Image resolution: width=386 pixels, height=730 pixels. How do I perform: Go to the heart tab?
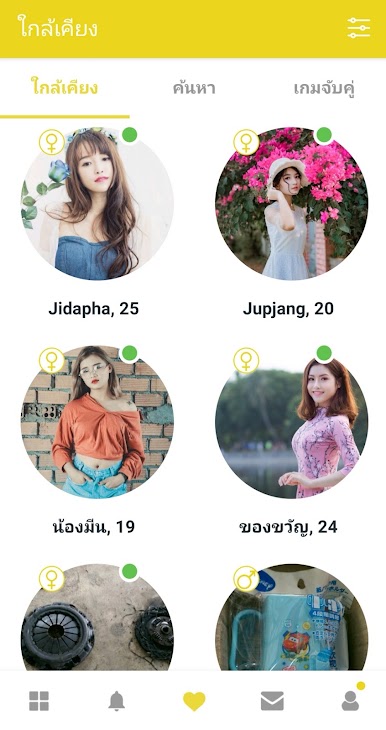[x=194, y=701]
